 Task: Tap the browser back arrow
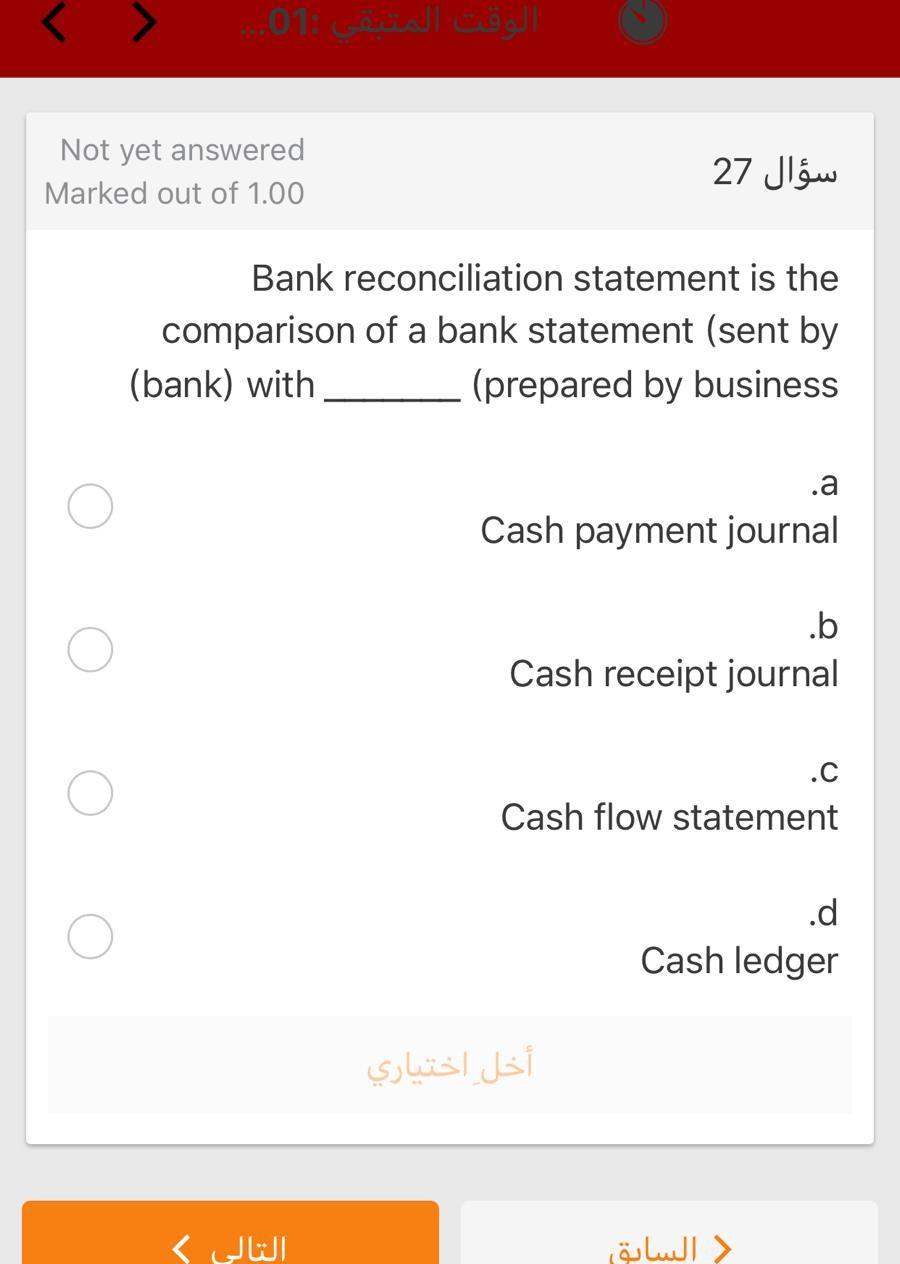[x=55, y=22]
